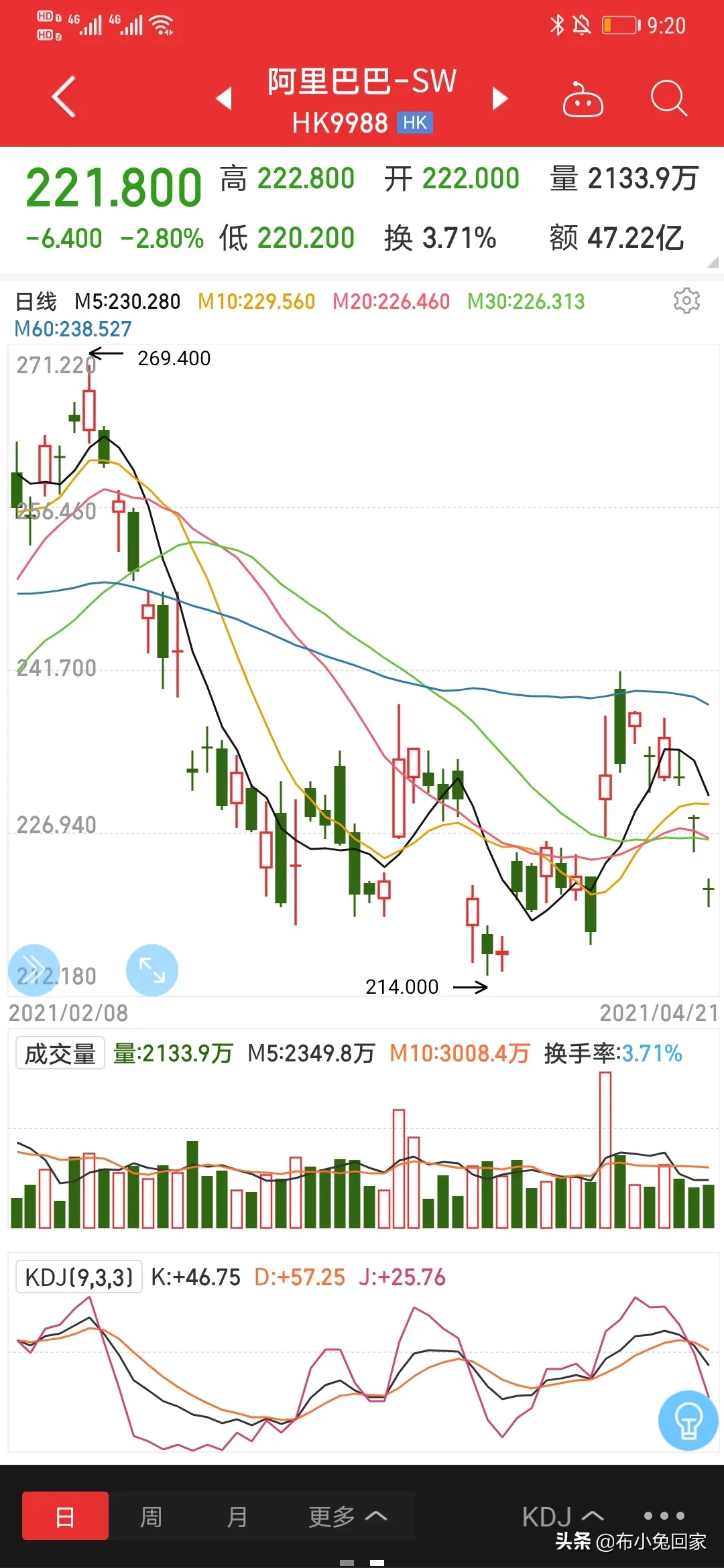Image resolution: width=724 pixels, height=1568 pixels.
Task: Go back using the top-left arrow
Action: [64, 97]
